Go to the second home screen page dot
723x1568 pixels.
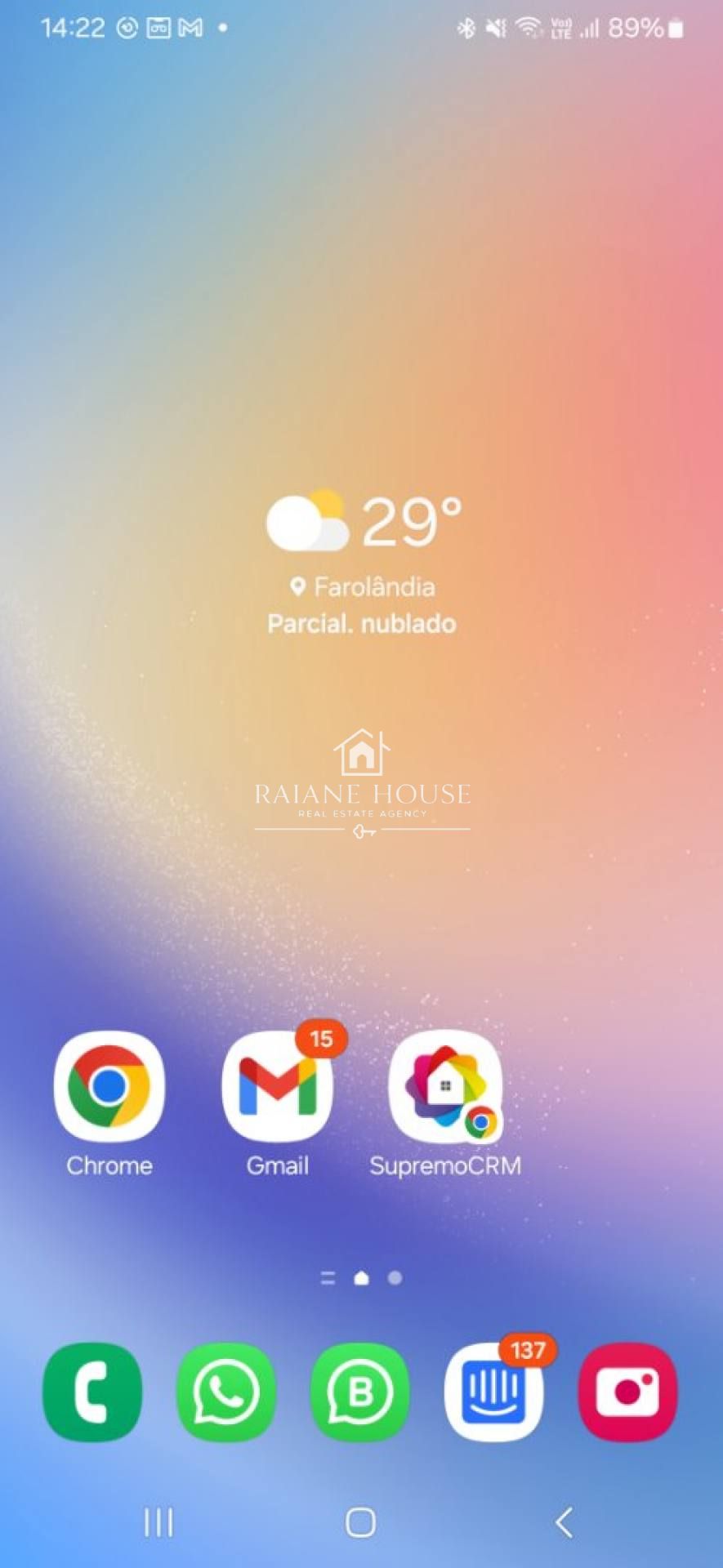pyautogui.click(x=395, y=1278)
